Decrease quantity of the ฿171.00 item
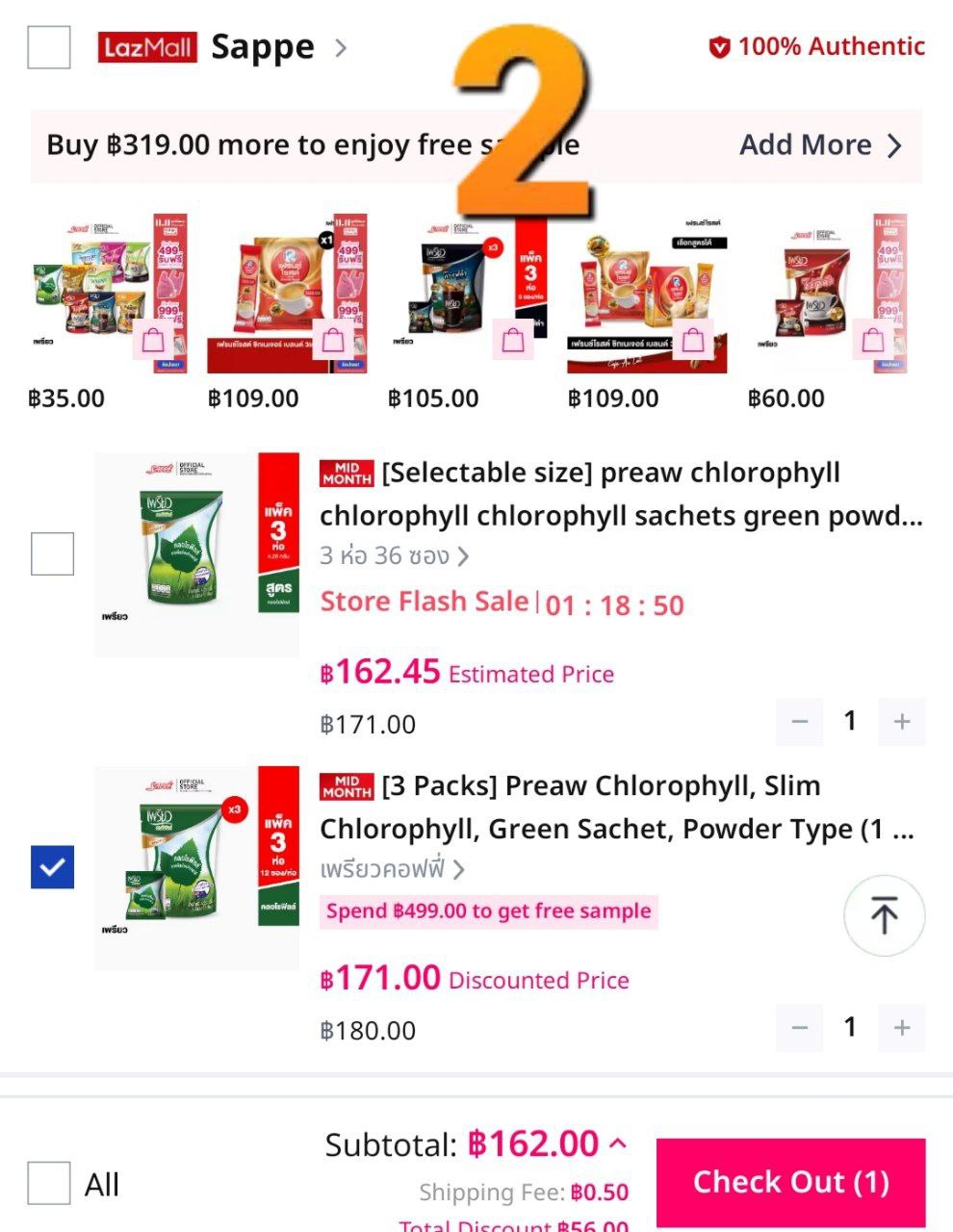 800,1028
